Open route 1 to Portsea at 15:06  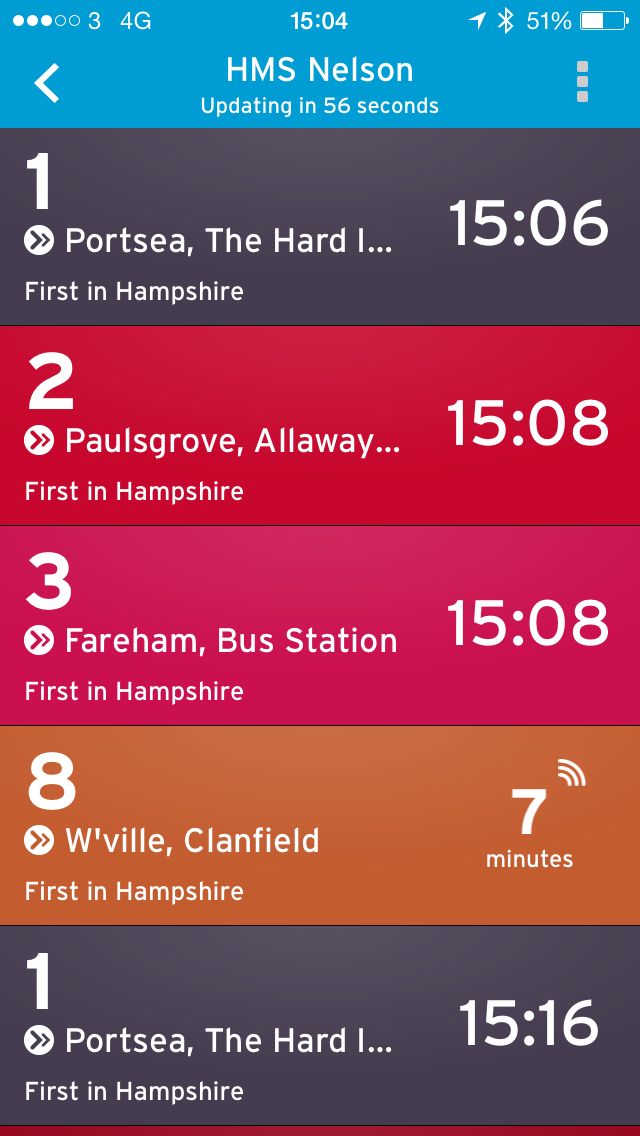(x=320, y=227)
